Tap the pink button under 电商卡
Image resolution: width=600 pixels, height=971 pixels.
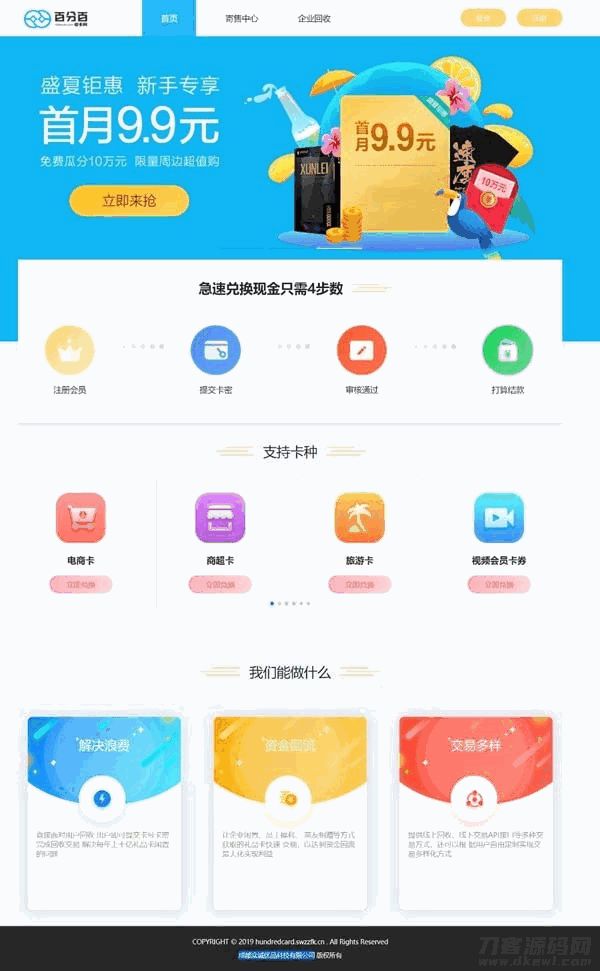click(x=80, y=584)
